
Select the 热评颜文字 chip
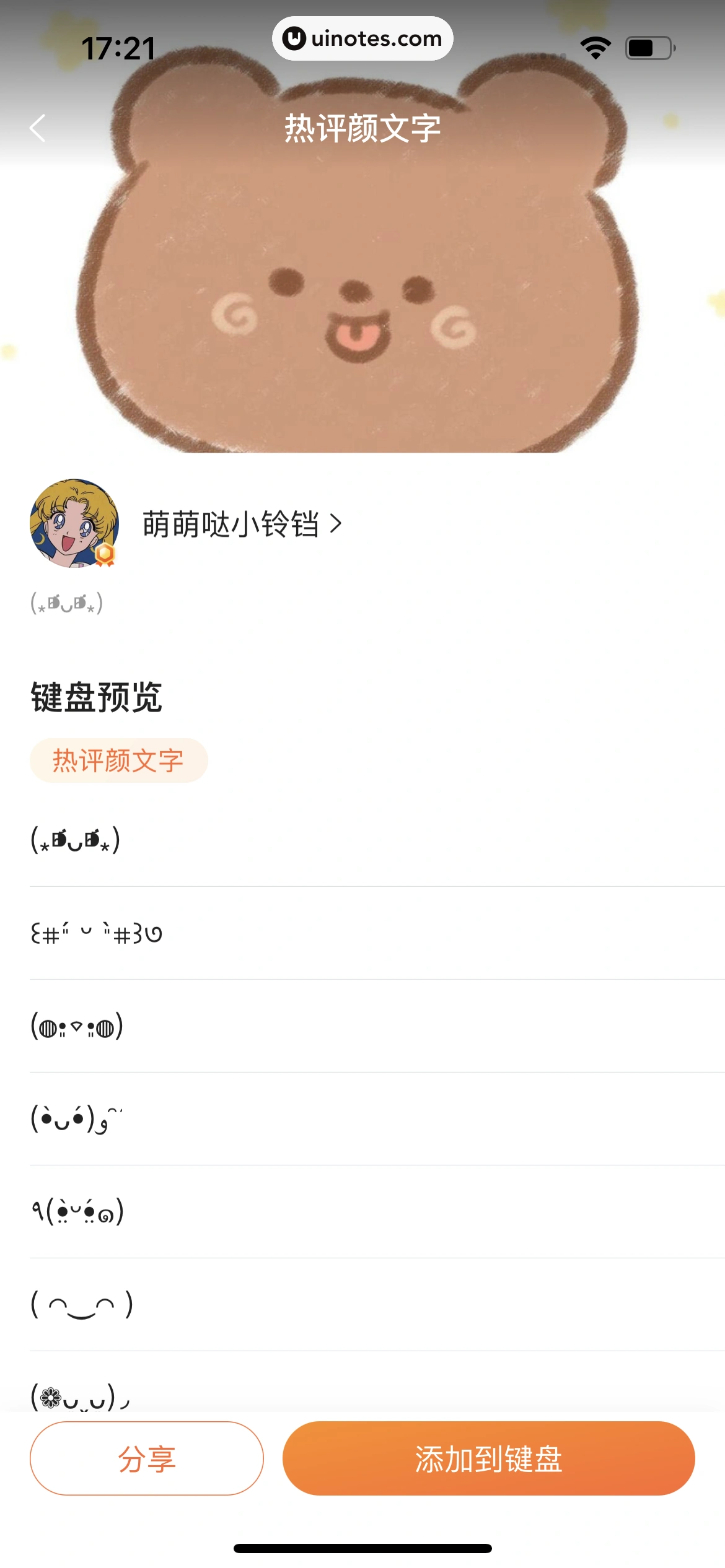click(118, 760)
